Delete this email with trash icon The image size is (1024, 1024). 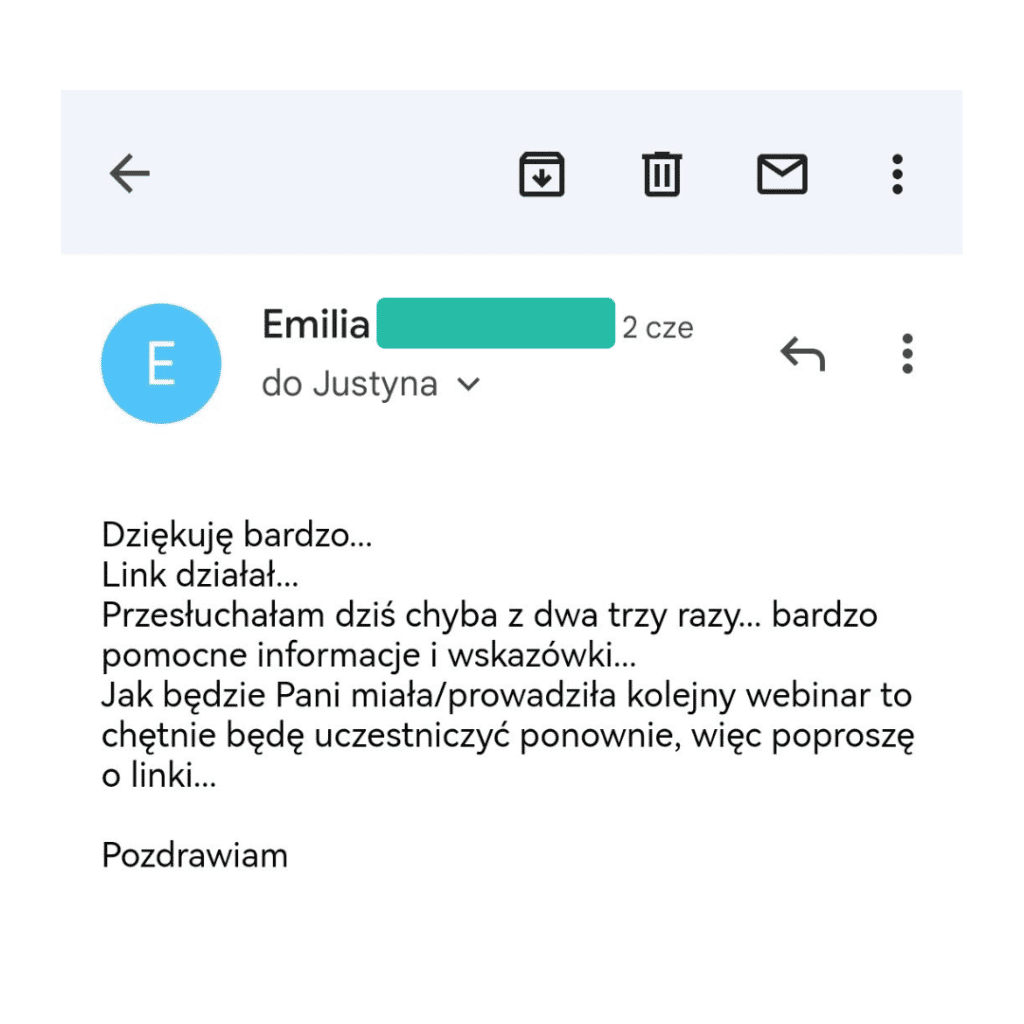click(x=661, y=175)
